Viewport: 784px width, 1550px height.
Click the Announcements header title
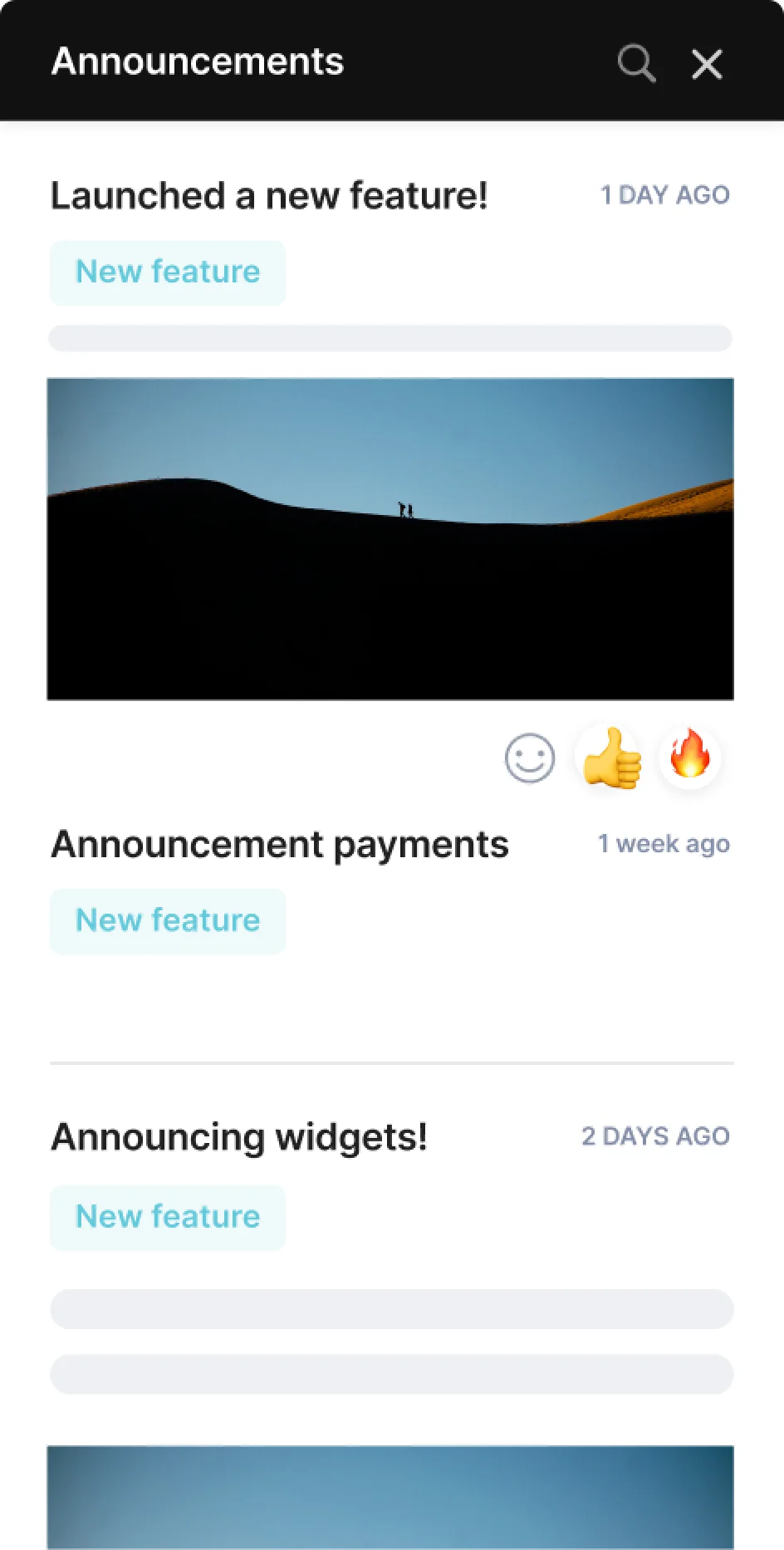(x=197, y=61)
